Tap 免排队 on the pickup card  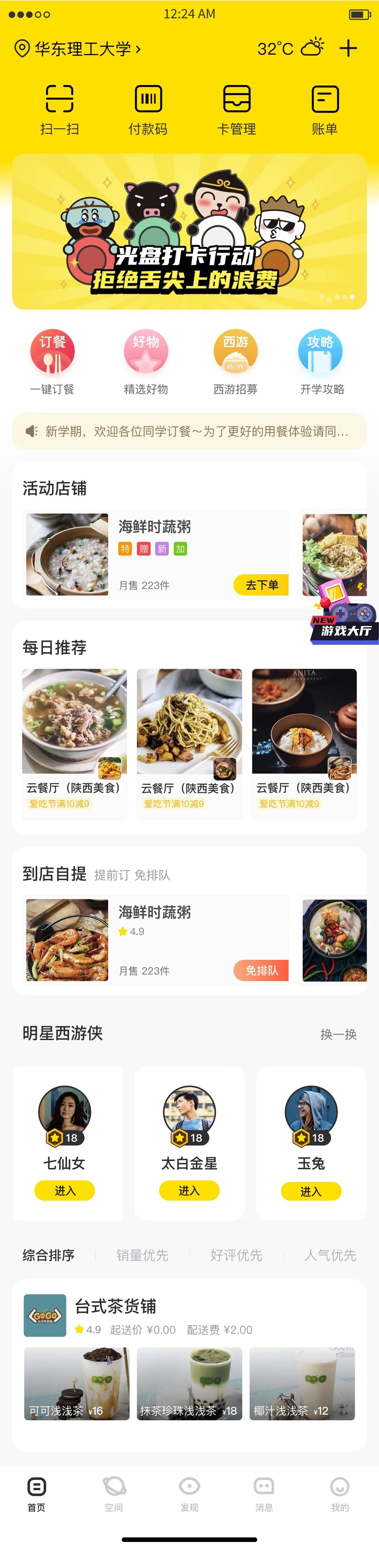[x=261, y=970]
